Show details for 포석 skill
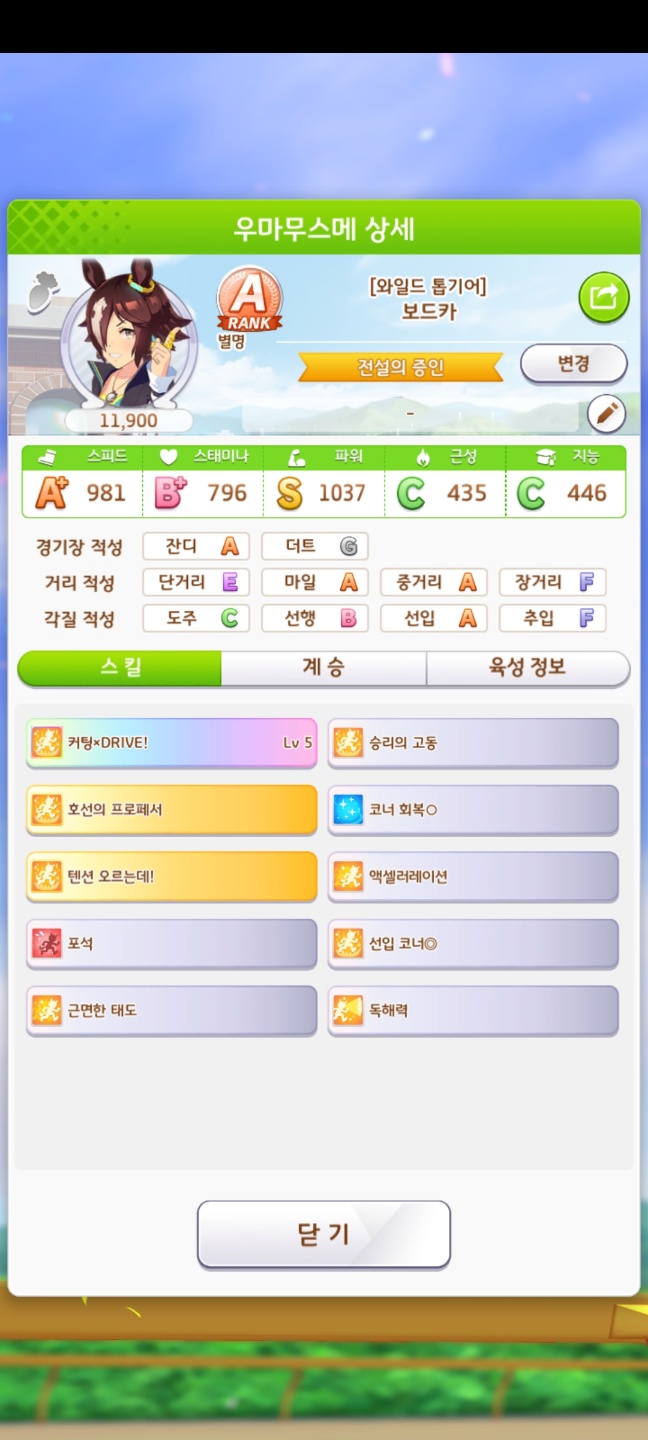Image resolution: width=648 pixels, height=1440 pixels. [x=171, y=944]
